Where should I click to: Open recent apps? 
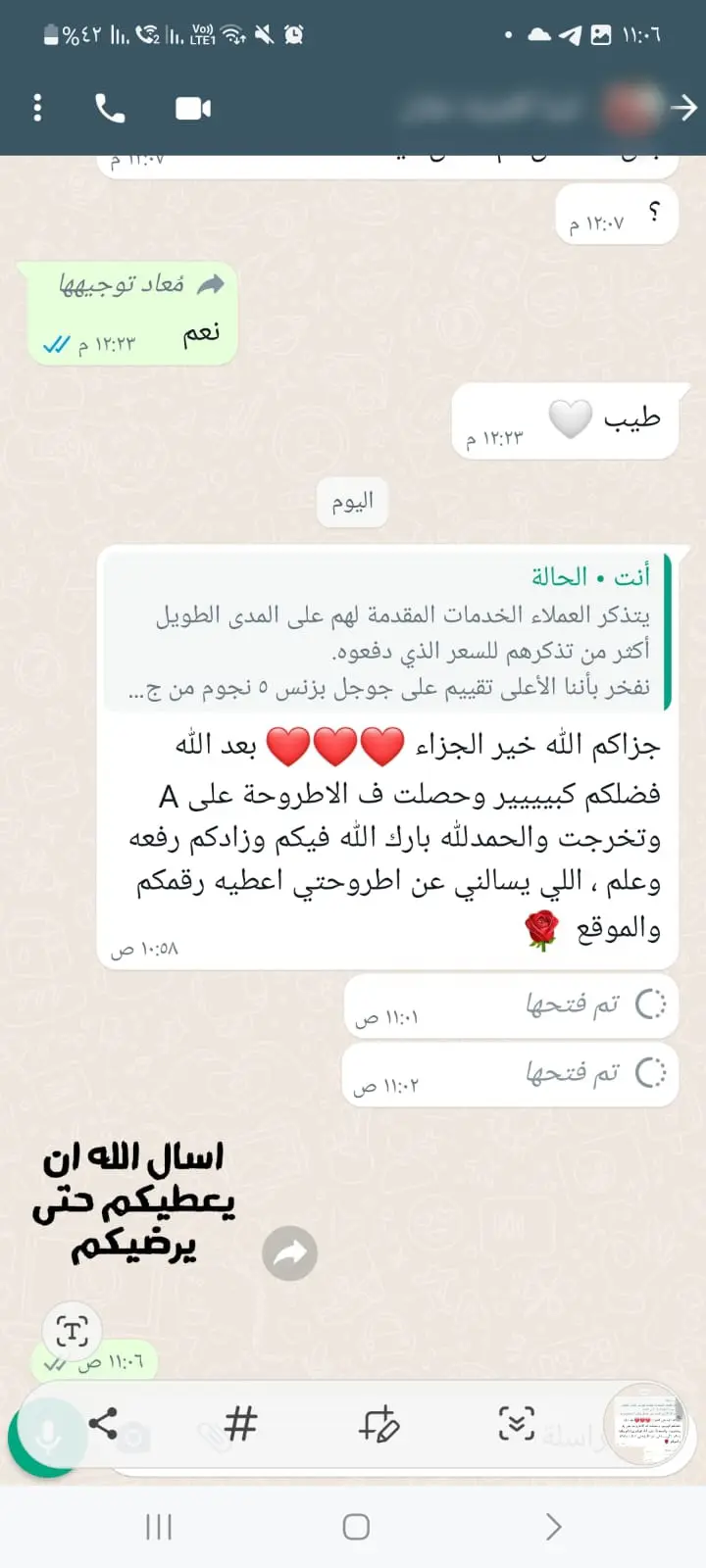click(159, 1527)
